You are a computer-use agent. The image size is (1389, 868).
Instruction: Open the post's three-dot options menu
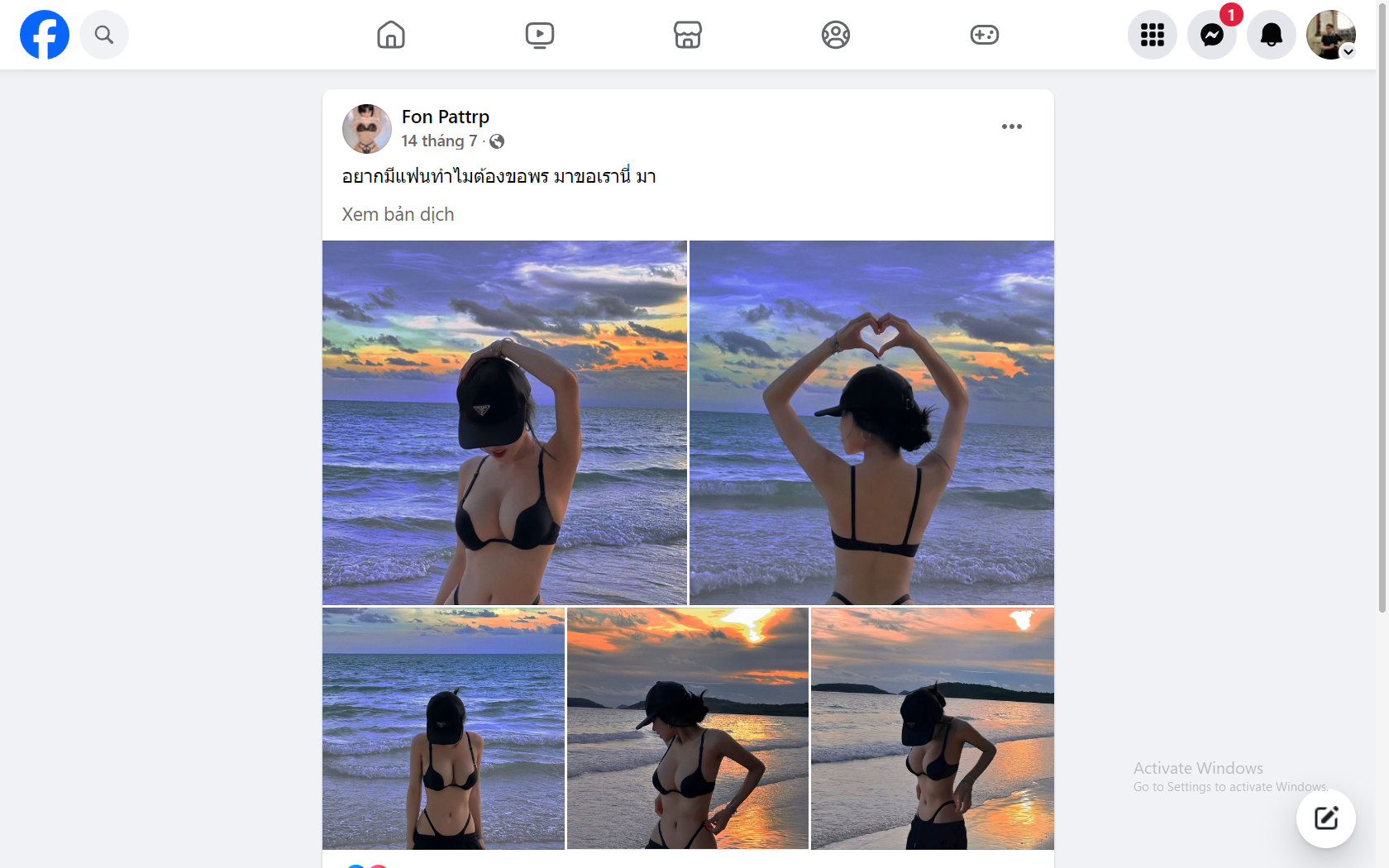coord(1011,126)
